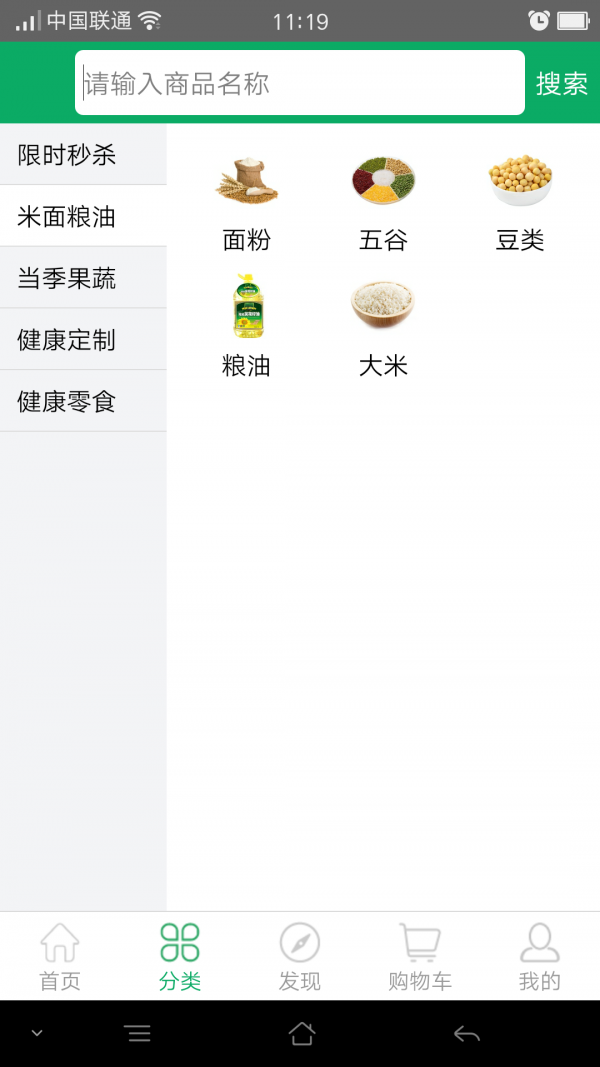Choose the 健康零食 category
600x1067 pixels.
pos(83,402)
